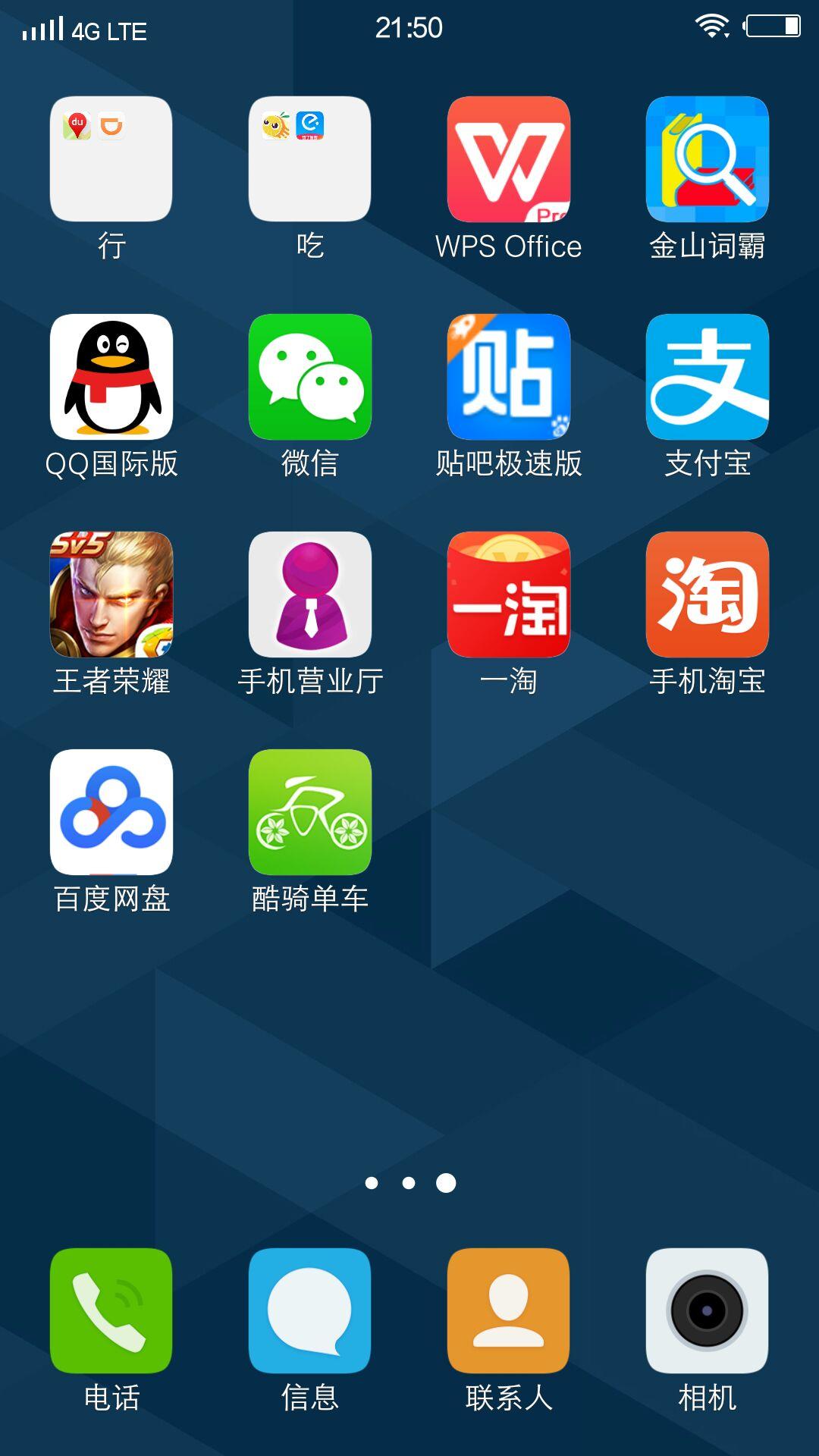
Task: Open the 吃 folder
Action: coord(310,158)
